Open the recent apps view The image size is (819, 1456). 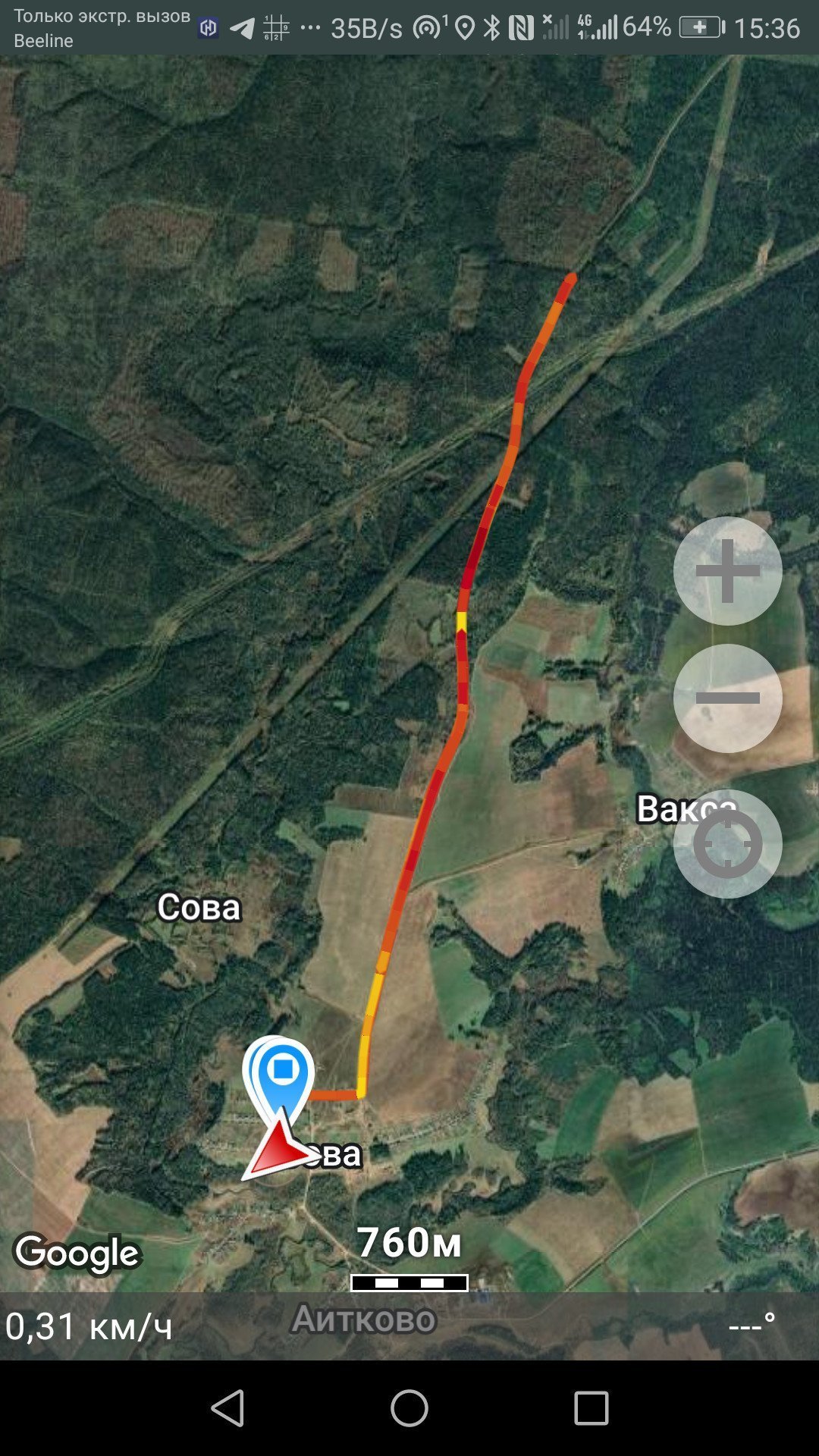(591, 1408)
